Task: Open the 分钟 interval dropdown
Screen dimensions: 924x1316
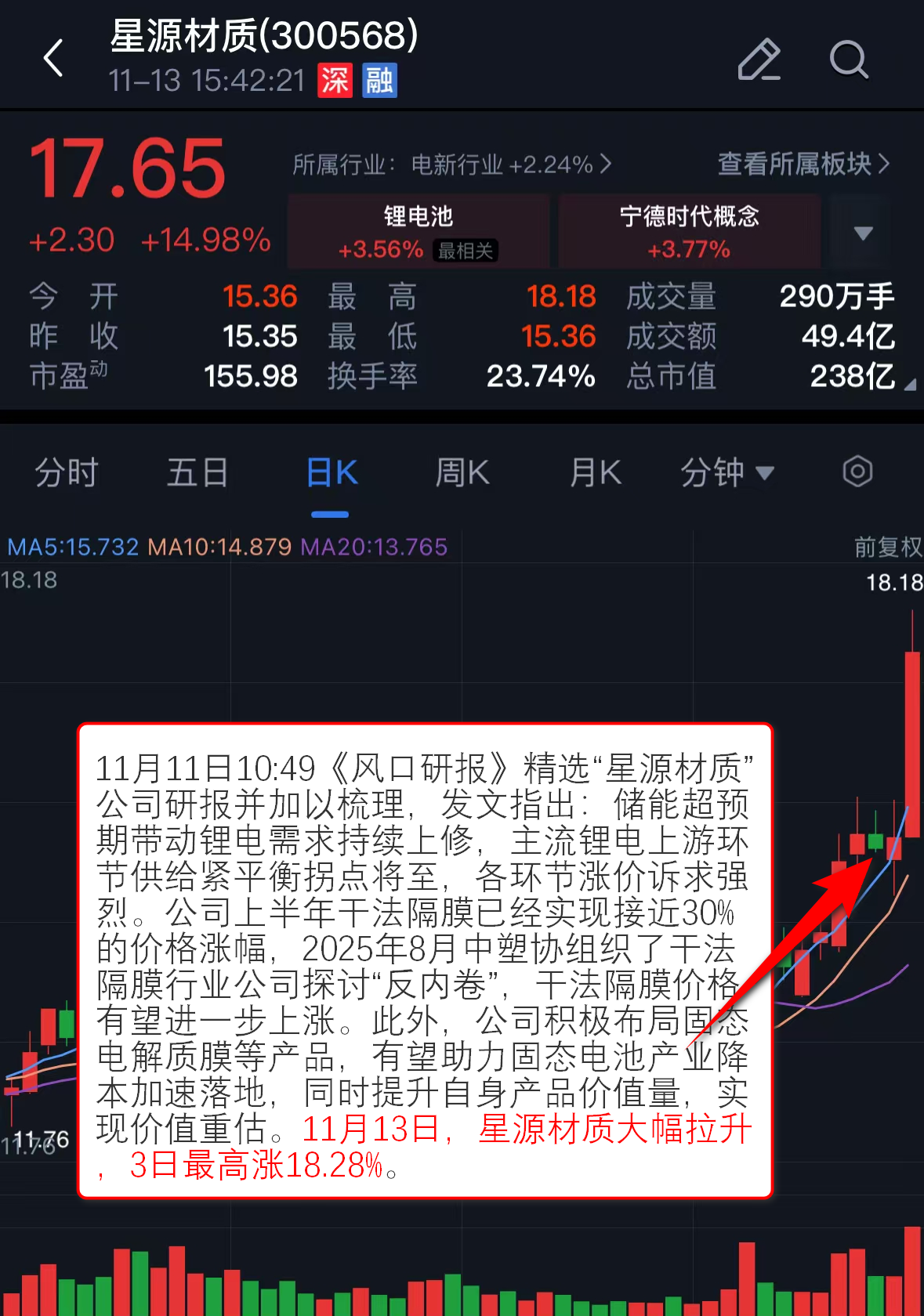Action: [x=727, y=473]
